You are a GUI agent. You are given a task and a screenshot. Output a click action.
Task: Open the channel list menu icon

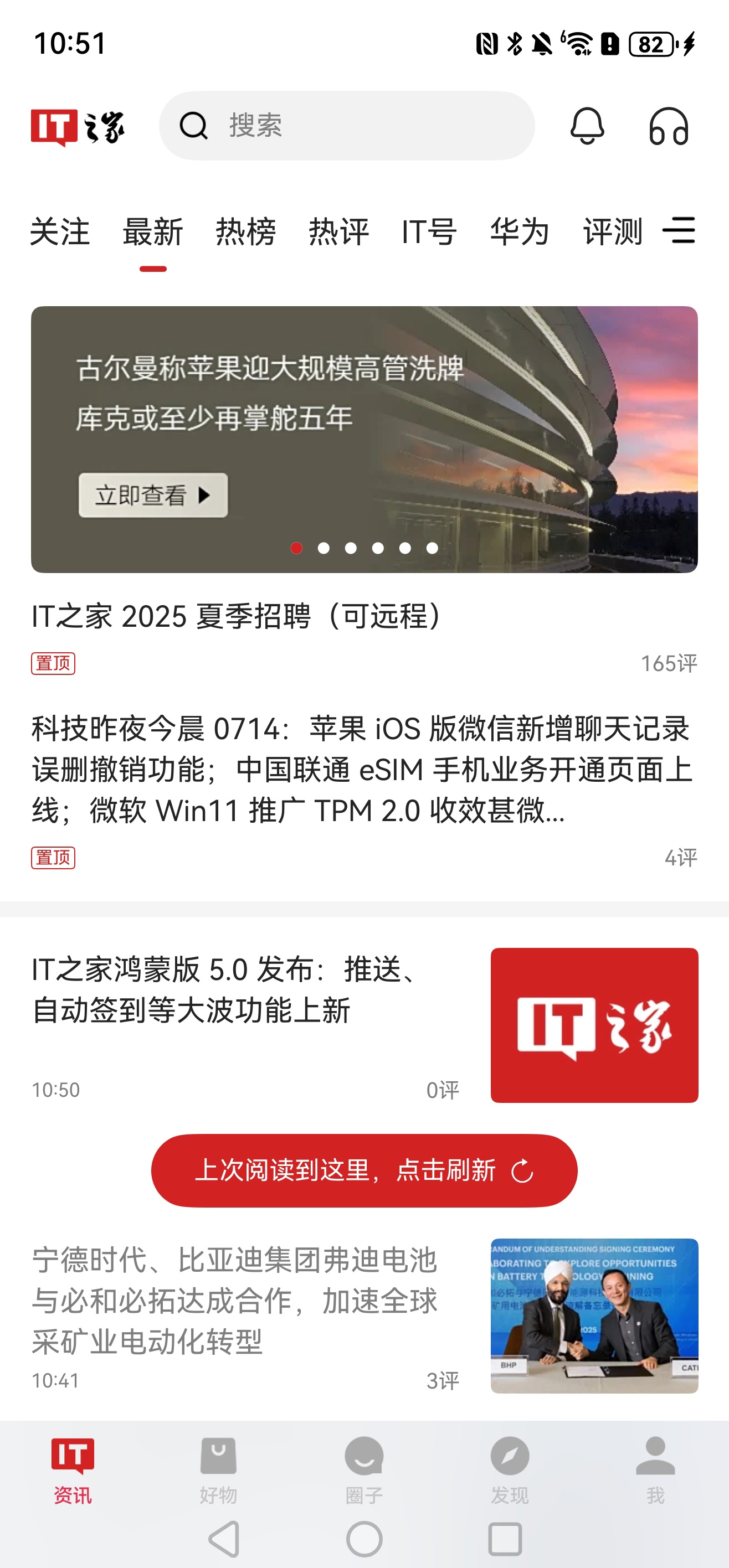pos(679,231)
